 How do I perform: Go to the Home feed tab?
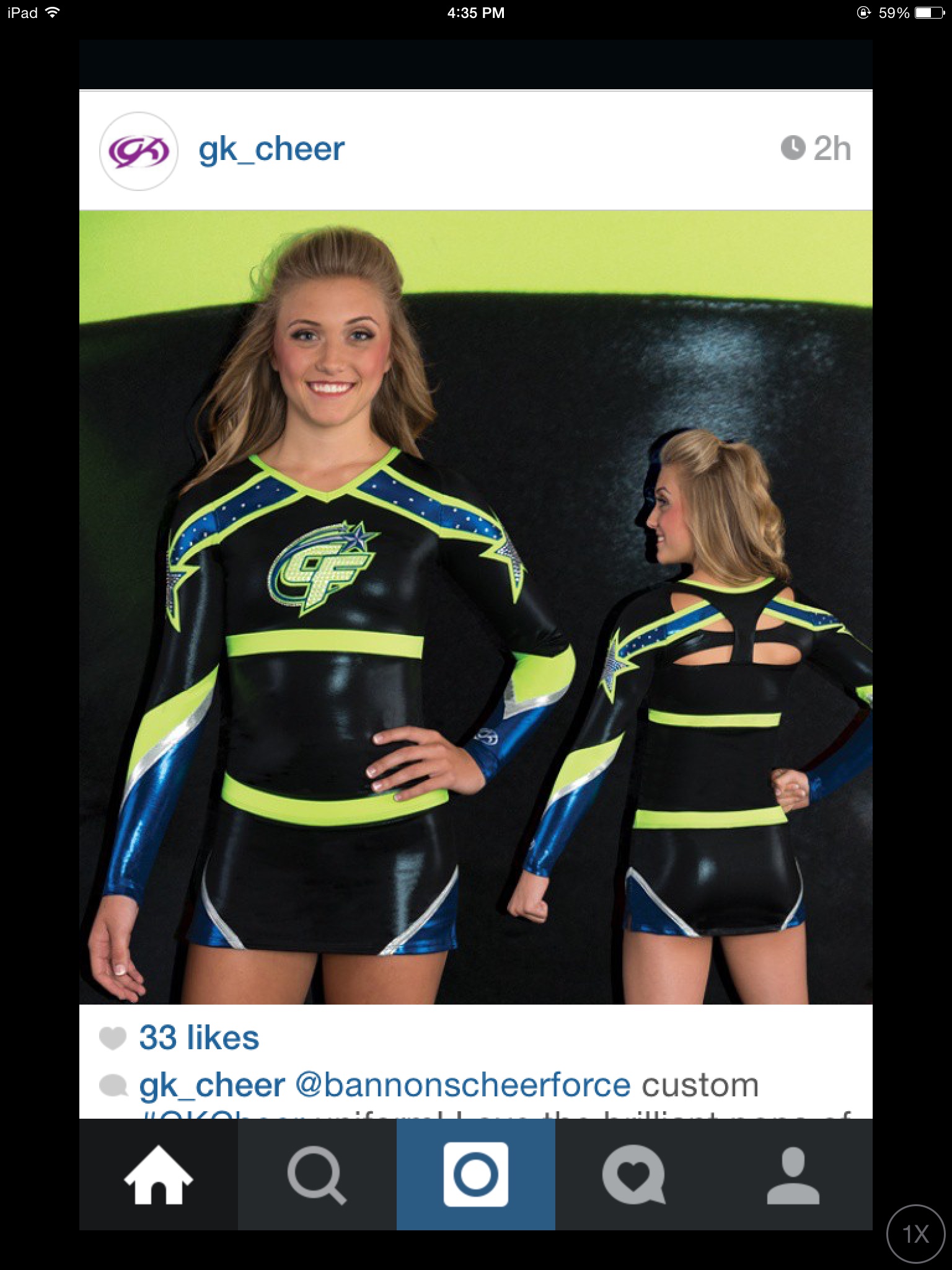[x=159, y=1175]
